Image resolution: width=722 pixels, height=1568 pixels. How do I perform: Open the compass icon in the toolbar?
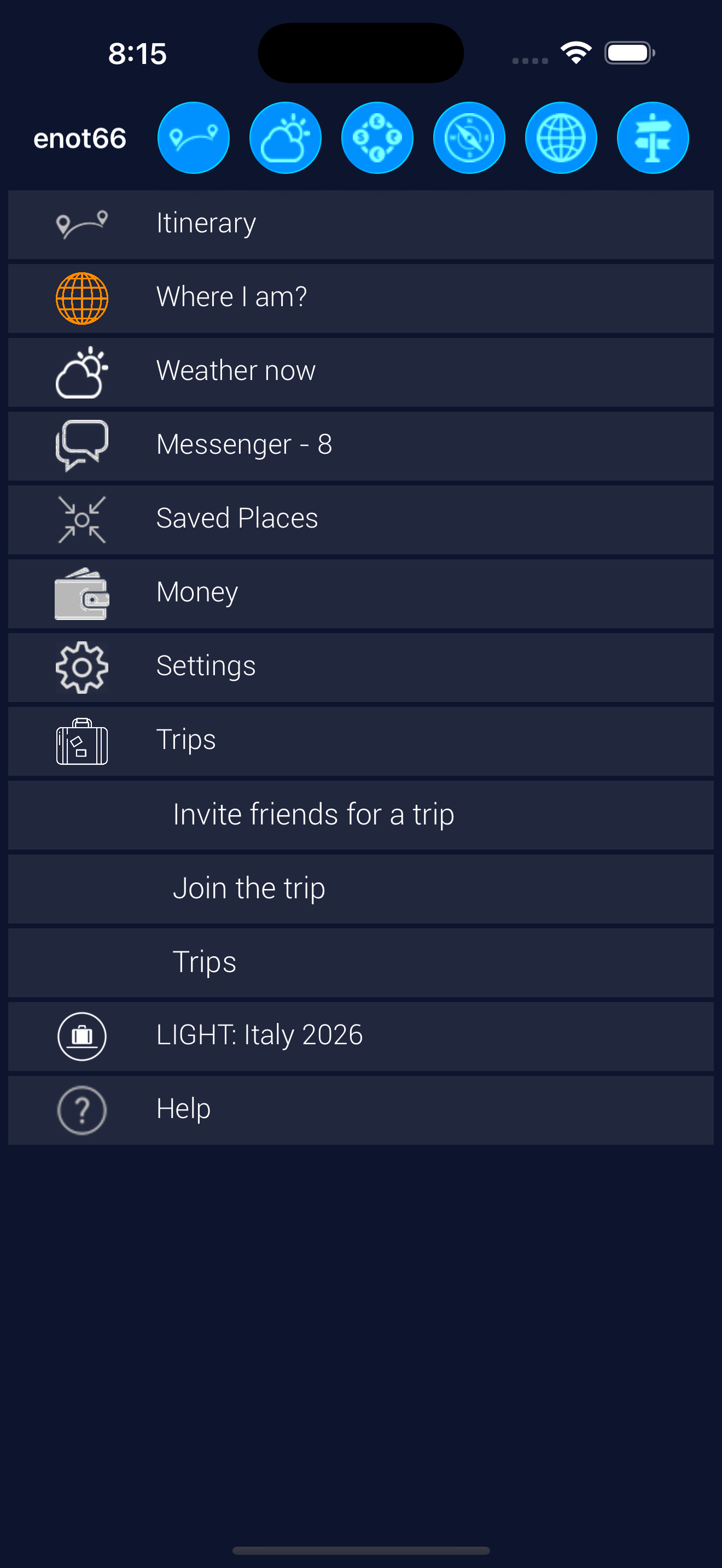[x=469, y=138]
